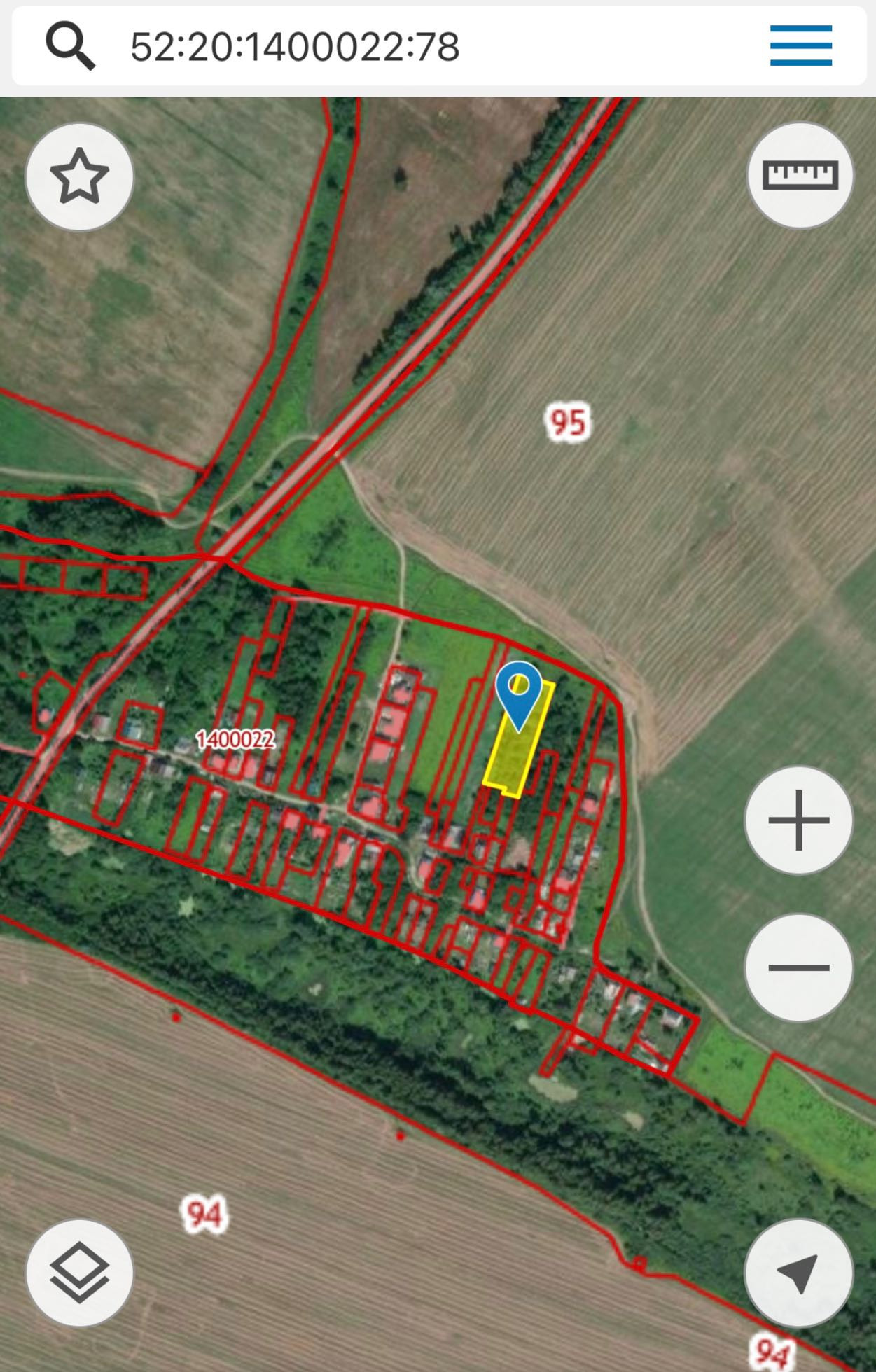This screenshot has width=876, height=1372.
Task: Add this parcel to favorites
Action: tap(79, 176)
